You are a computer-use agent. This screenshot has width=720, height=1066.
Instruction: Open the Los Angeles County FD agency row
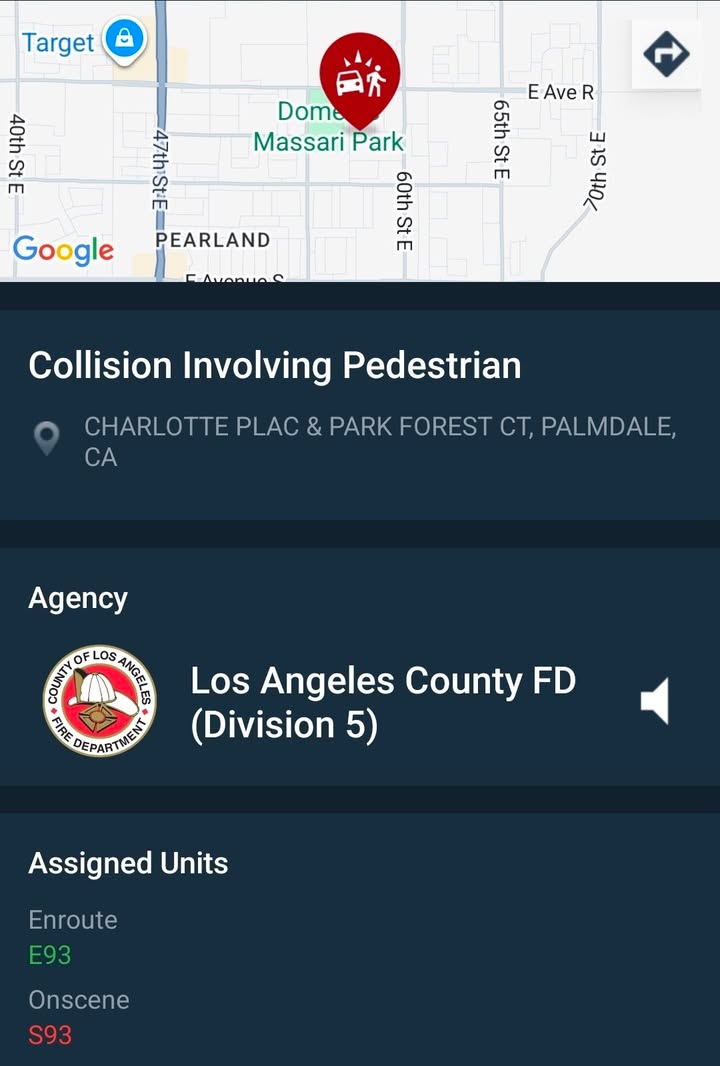360,701
